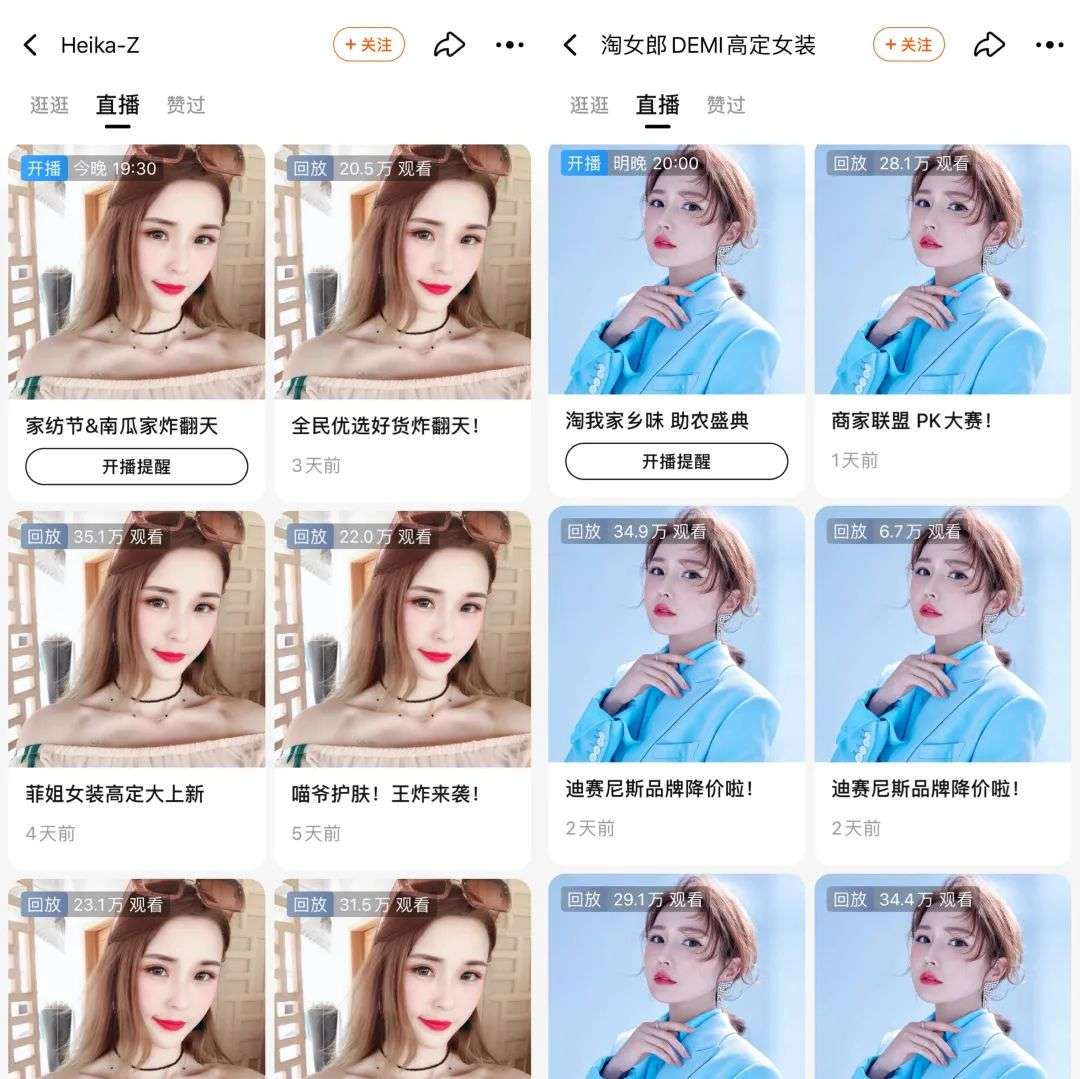The image size is (1080, 1079).
Task: Follow the Heika-Z account
Action: pos(369,45)
